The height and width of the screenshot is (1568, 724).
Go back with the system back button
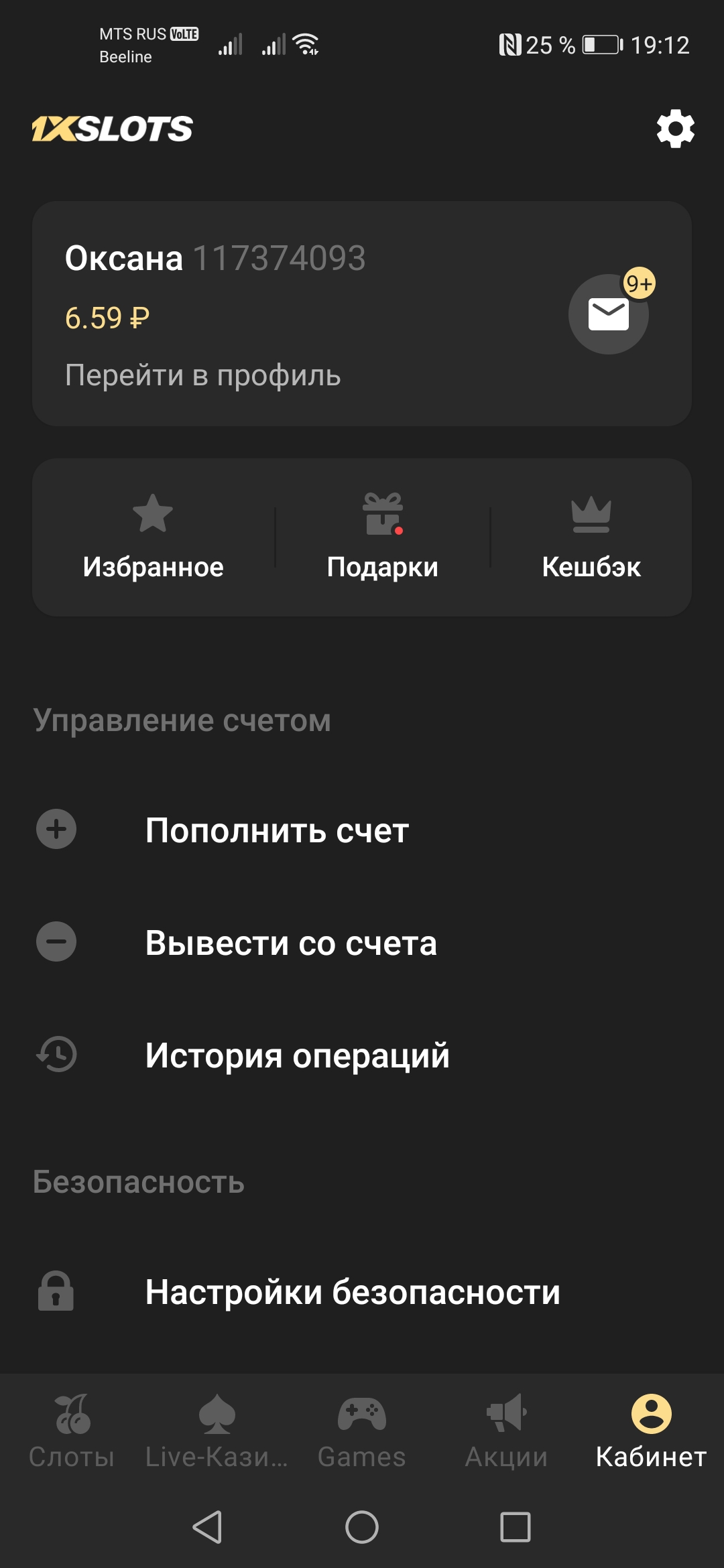[x=207, y=1527]
